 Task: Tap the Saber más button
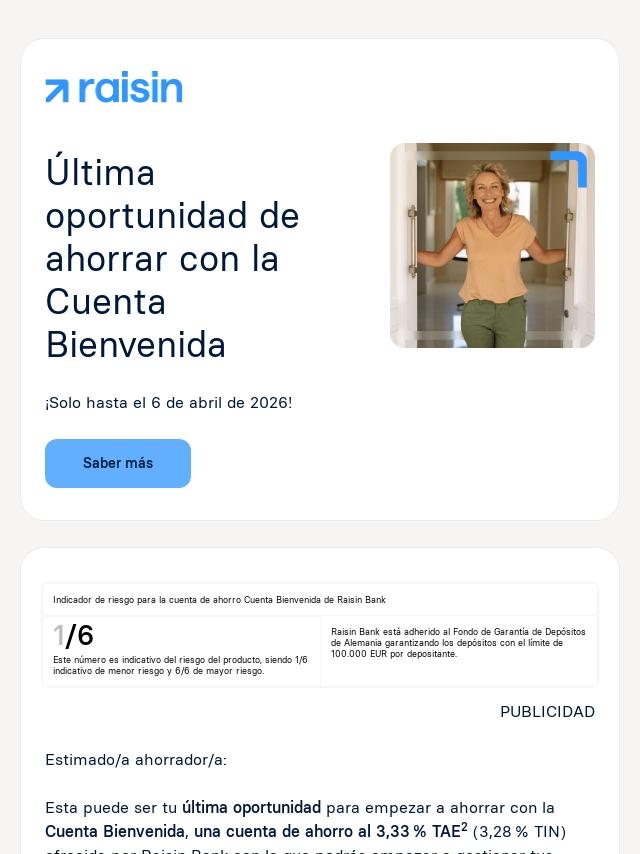(118, 463)
